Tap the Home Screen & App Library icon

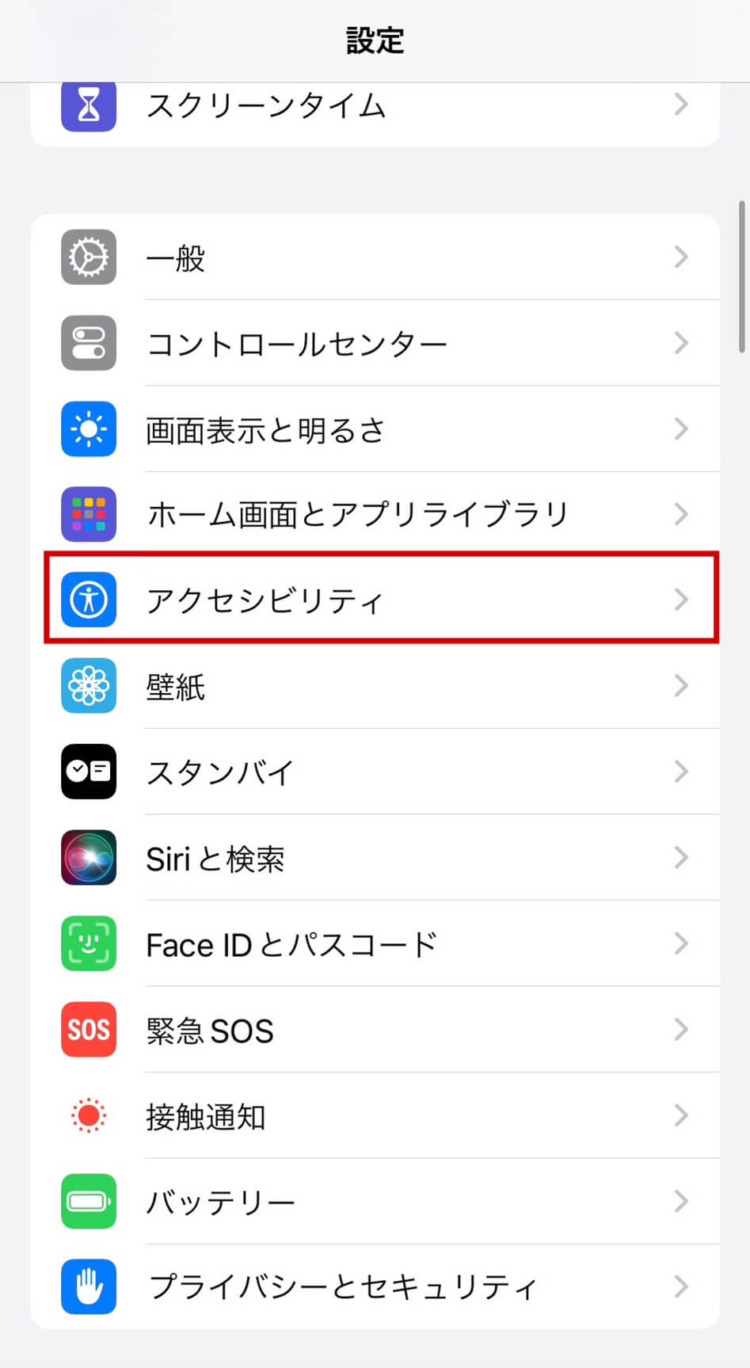[88, 514]
